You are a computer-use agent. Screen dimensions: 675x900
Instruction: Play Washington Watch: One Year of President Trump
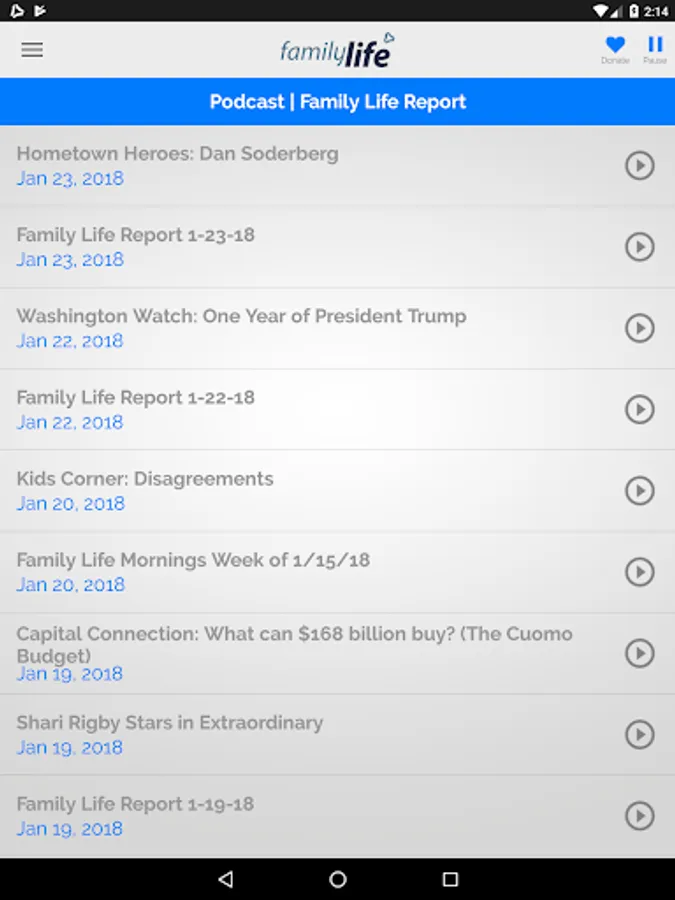639,328
